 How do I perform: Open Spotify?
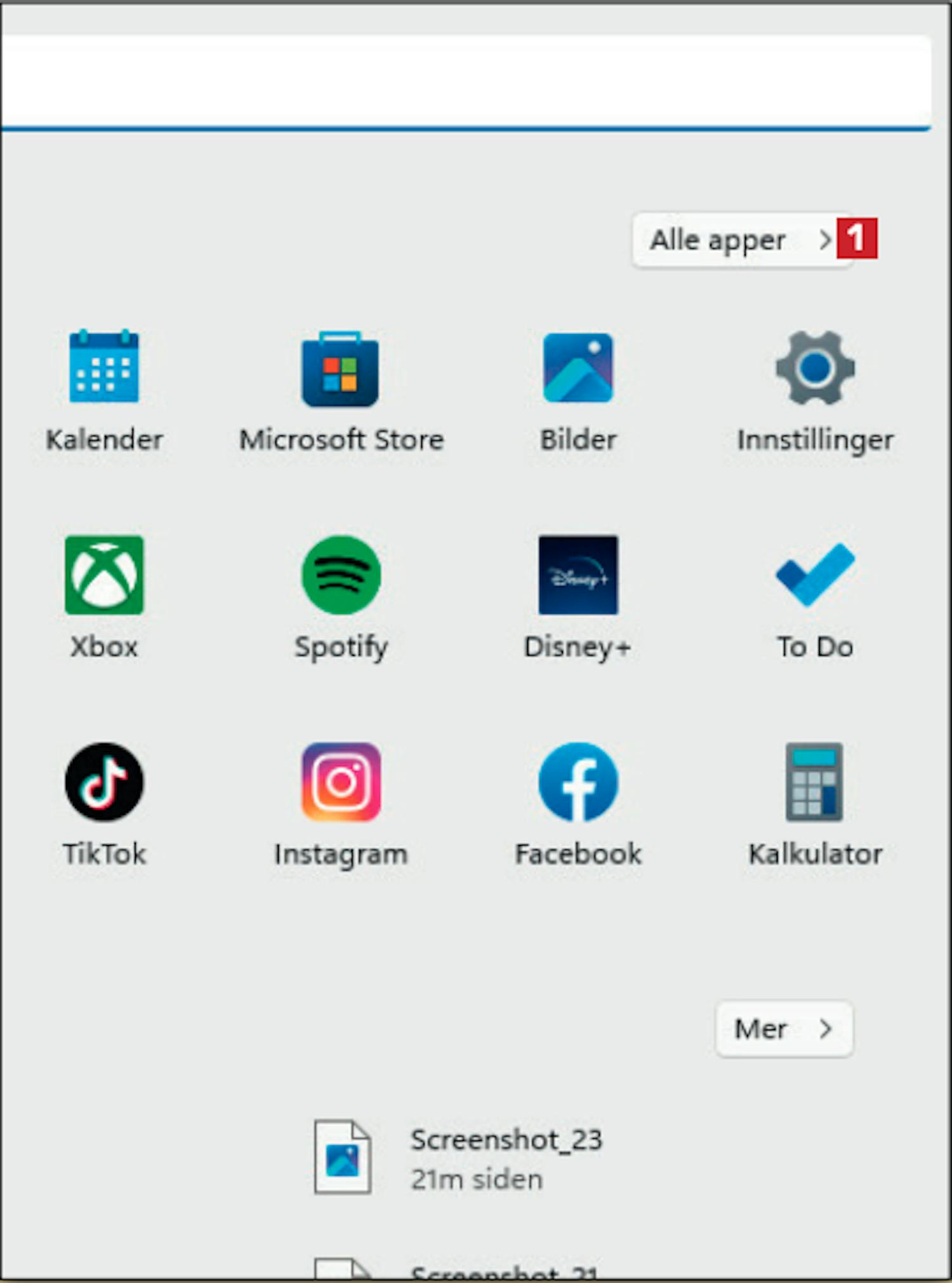[341, 575]
